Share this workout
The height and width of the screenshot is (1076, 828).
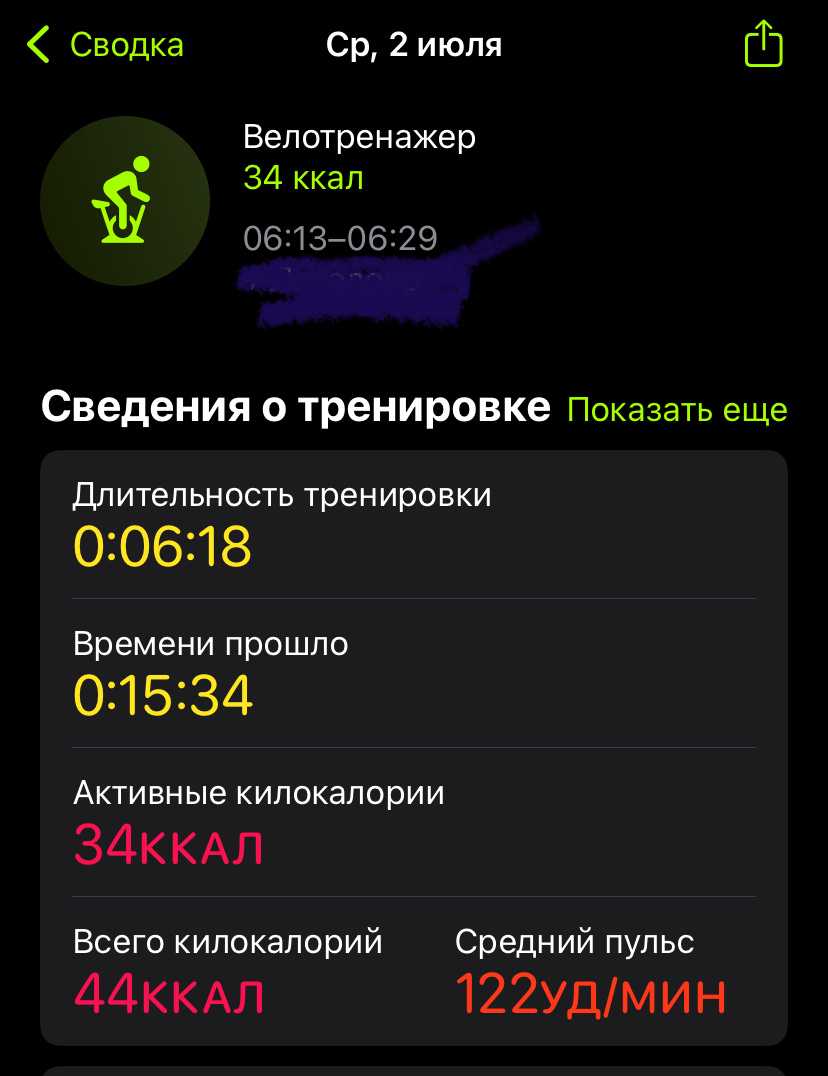coord(763,45)
